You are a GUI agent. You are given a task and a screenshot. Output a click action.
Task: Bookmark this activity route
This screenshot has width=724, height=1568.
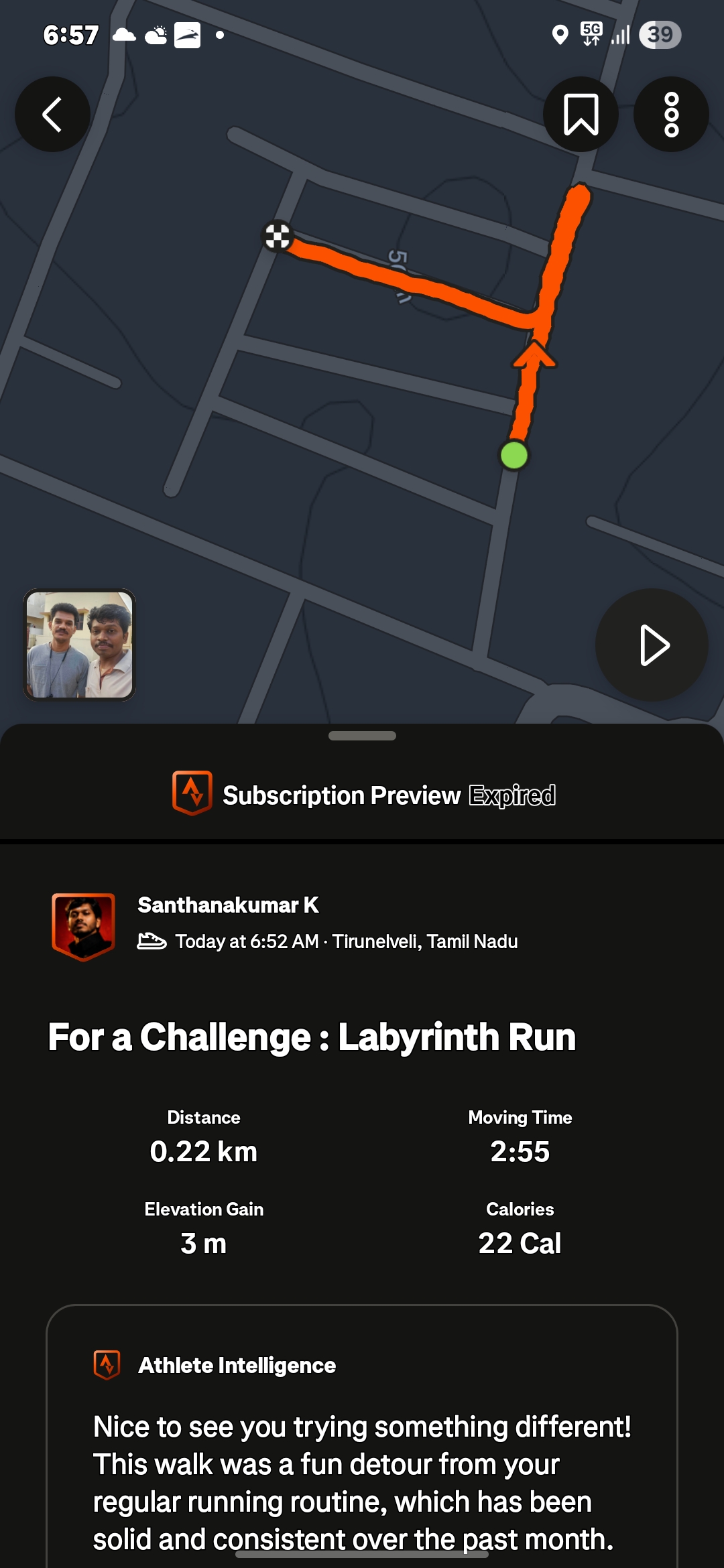[581, 115]
